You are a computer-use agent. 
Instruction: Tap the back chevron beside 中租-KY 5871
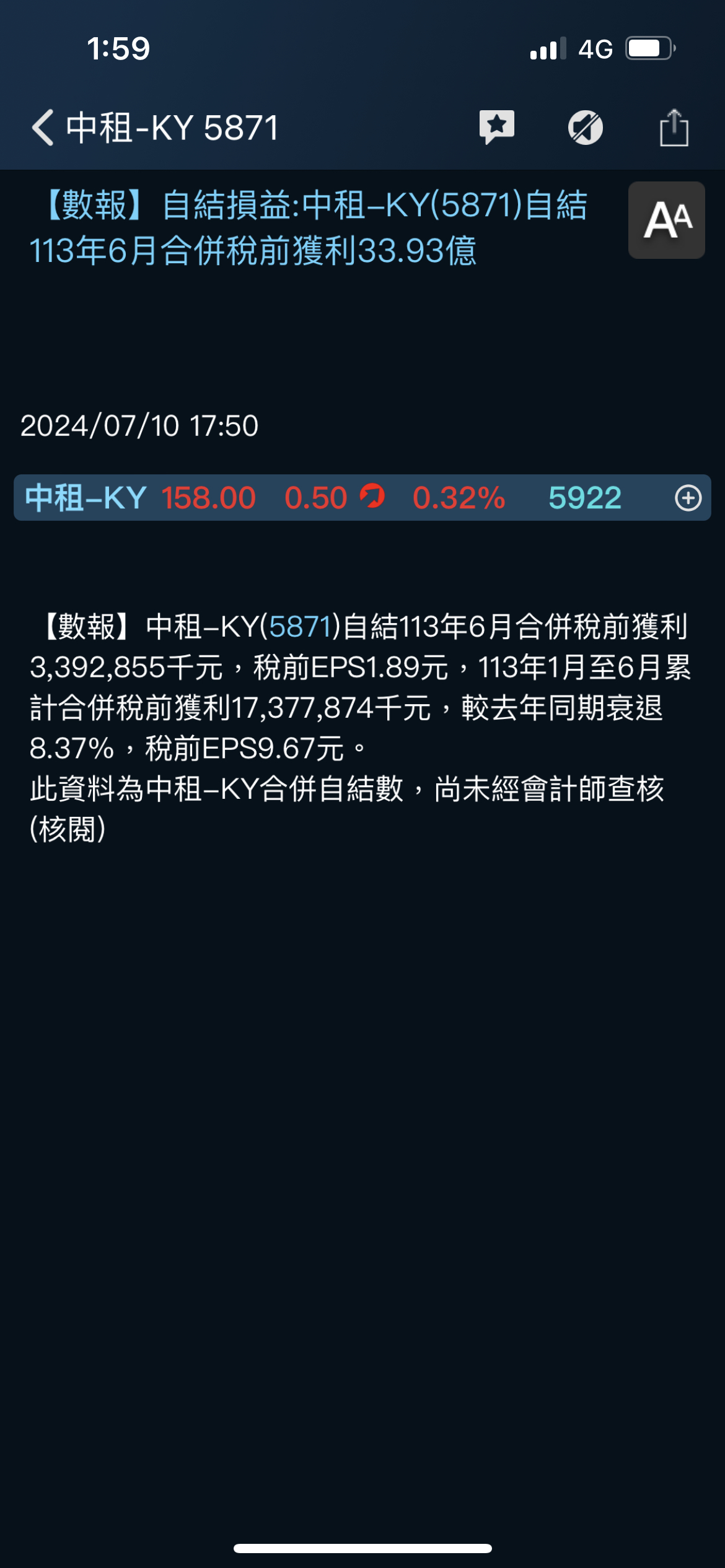[x=41, y=126]
